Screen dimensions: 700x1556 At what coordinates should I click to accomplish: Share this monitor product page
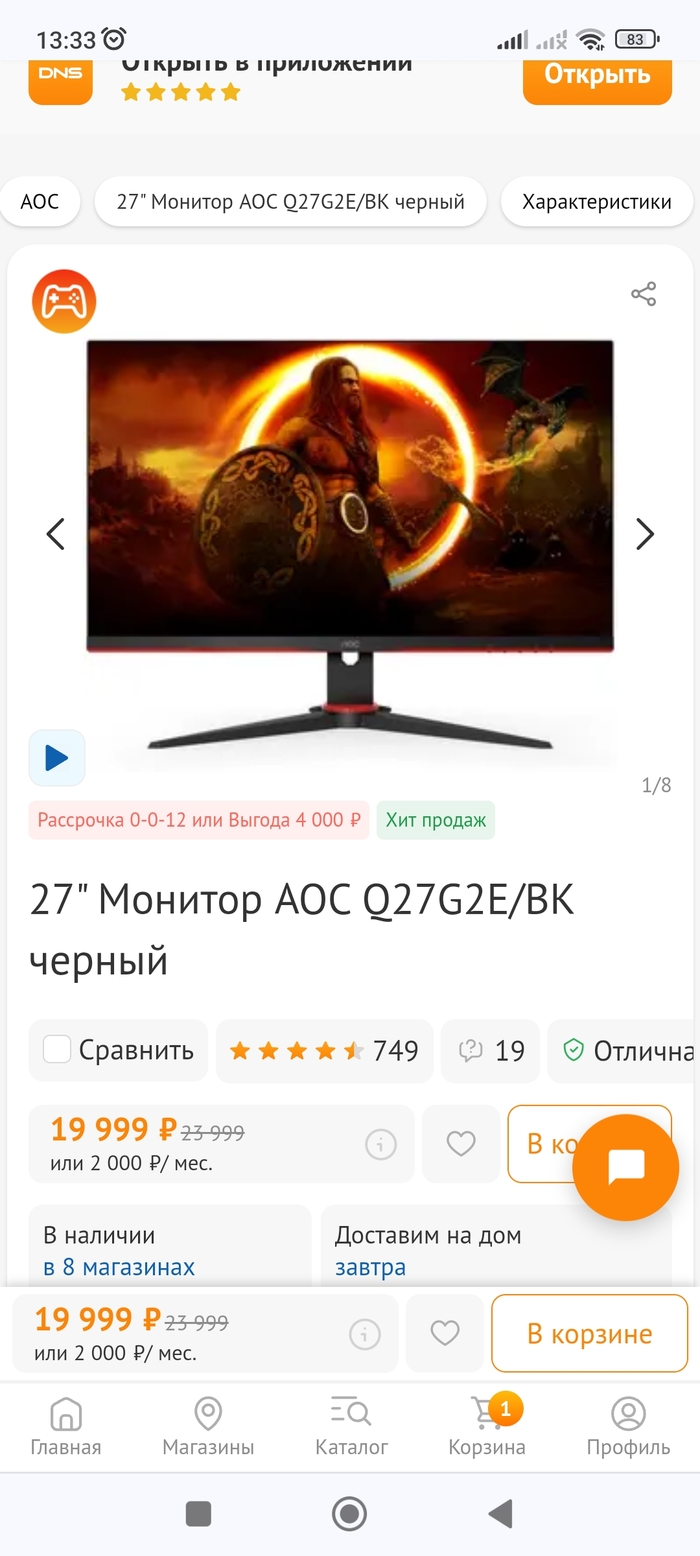point(643,294)
